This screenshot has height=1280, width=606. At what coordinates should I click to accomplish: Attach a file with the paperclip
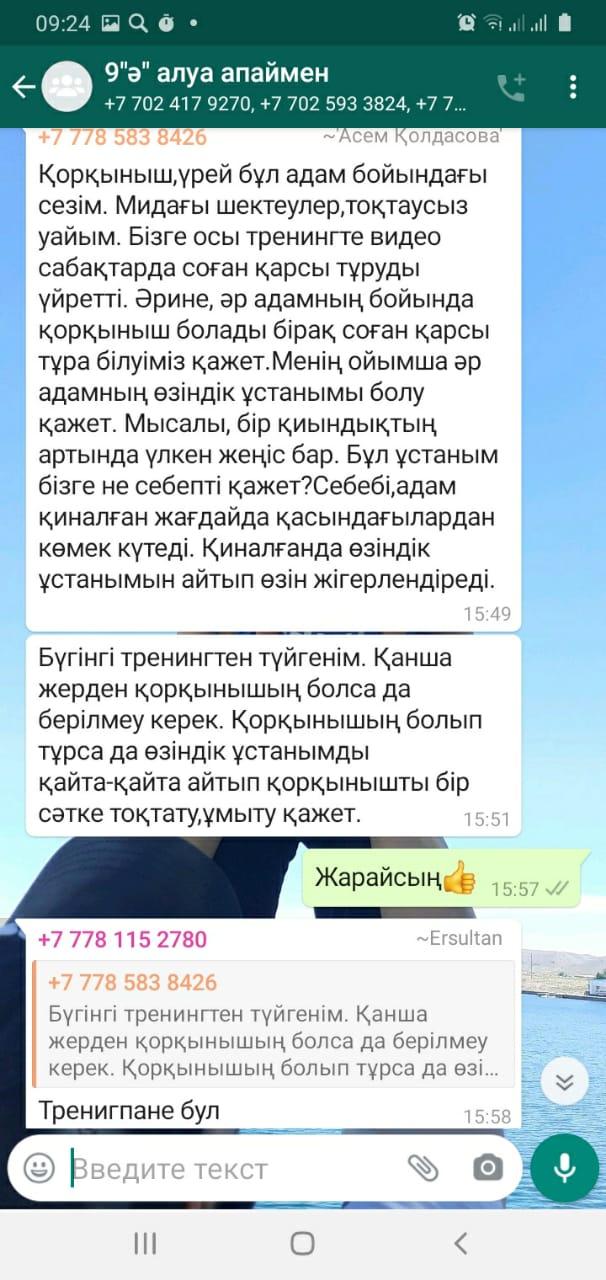(423, 1167)
